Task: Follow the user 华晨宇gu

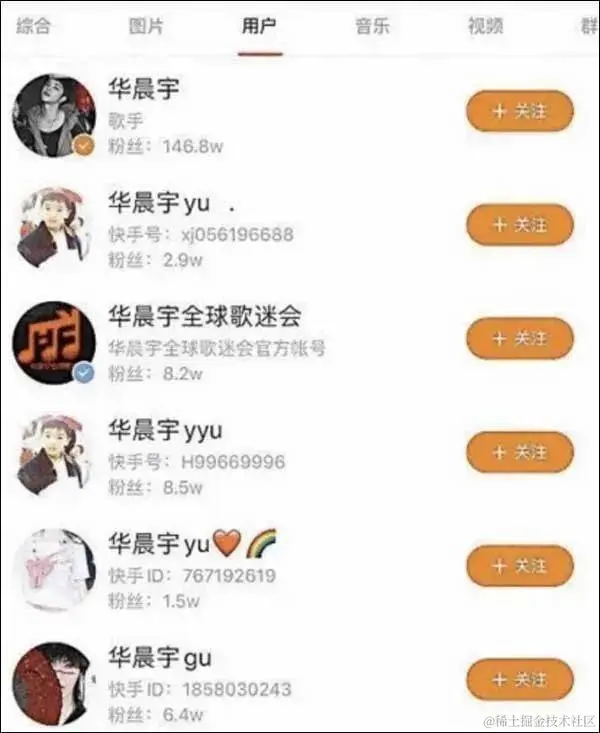Action: coord(519,680)
